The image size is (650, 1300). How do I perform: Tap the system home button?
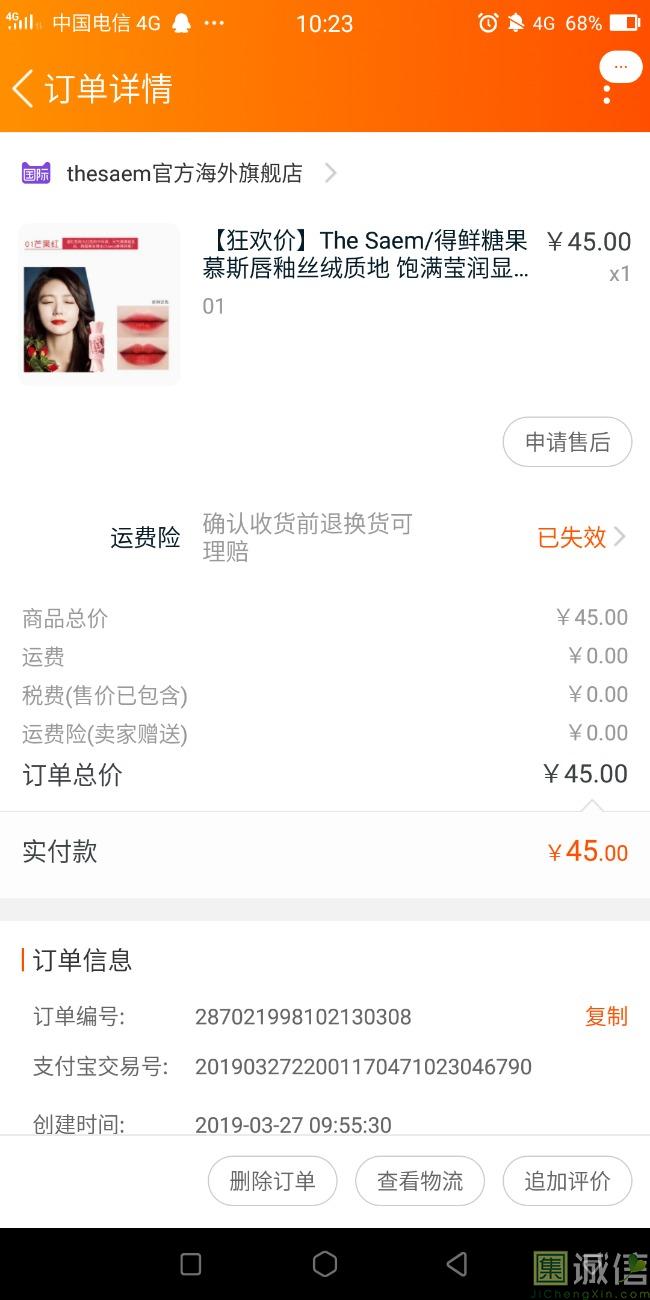(325, 1264)
